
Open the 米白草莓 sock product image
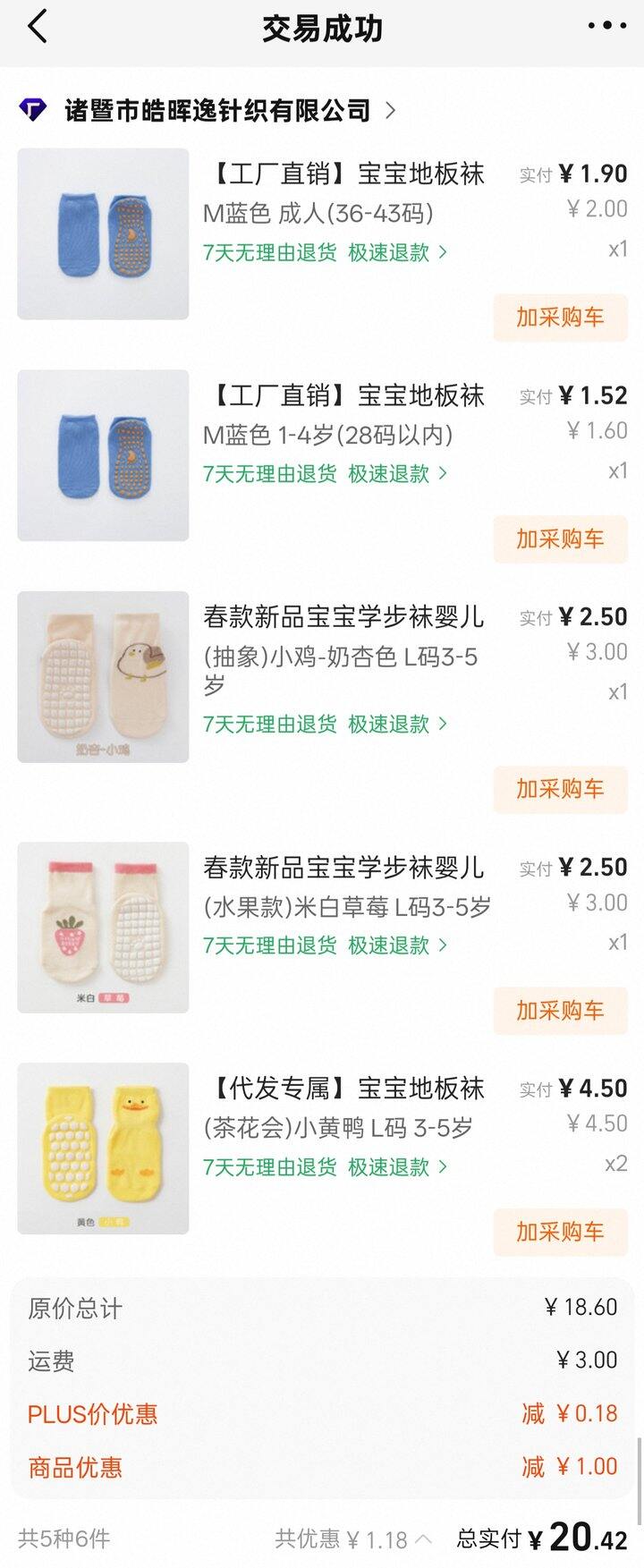pyautogui.click(x=103, y=928)
